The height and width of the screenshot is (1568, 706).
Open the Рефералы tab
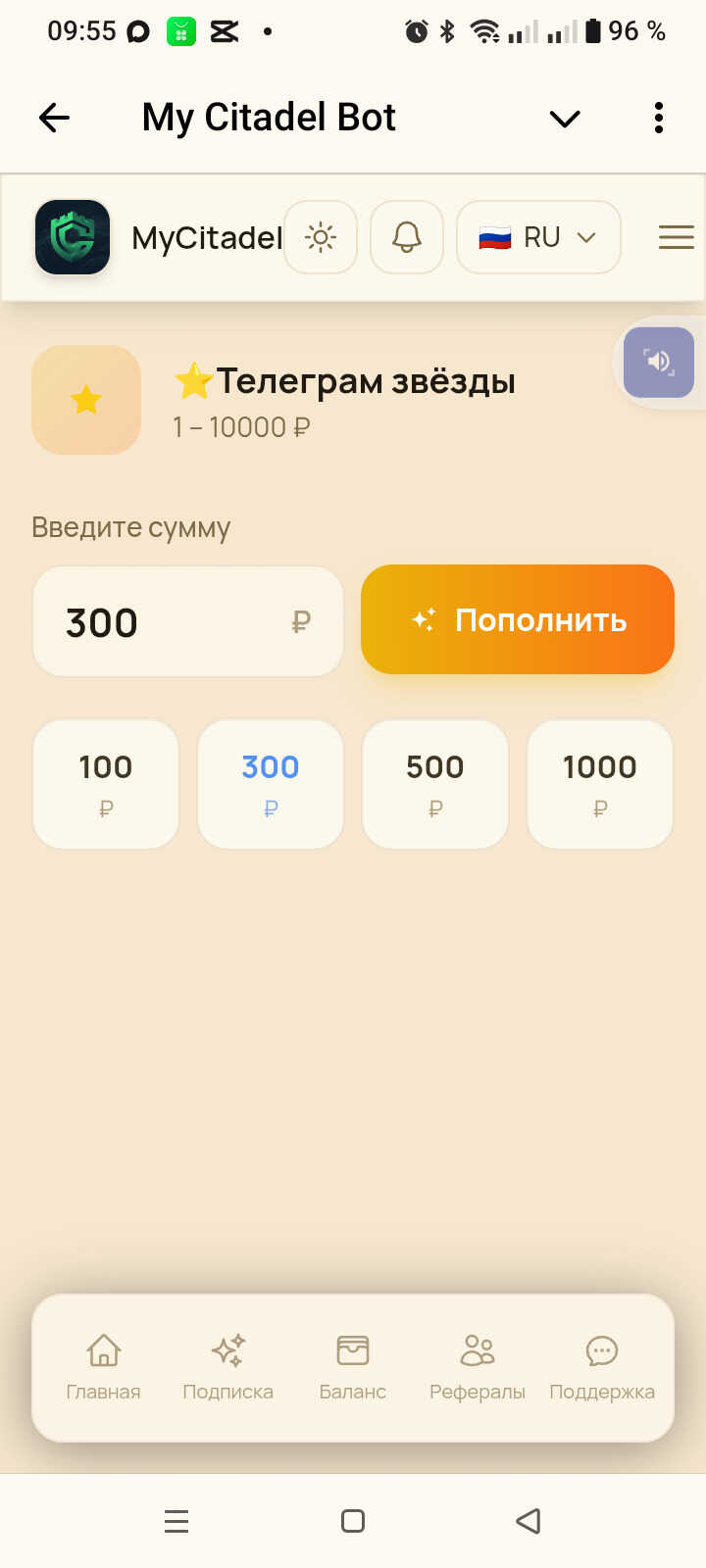pos(478,1367)
